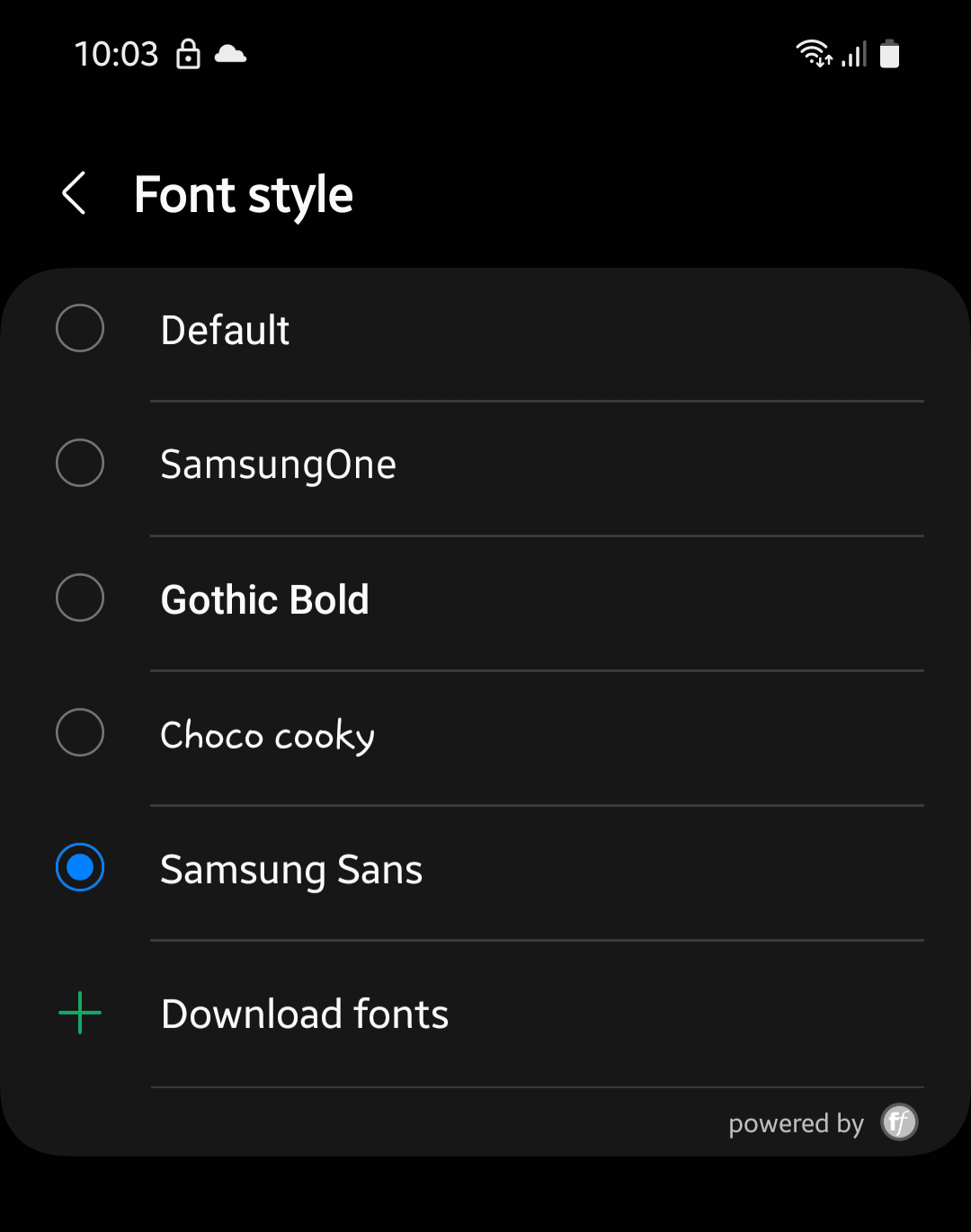The height and width of the screenshot is (1232, 971).
Task: Tap the clock showing 10:03
Action: (117, 54)
